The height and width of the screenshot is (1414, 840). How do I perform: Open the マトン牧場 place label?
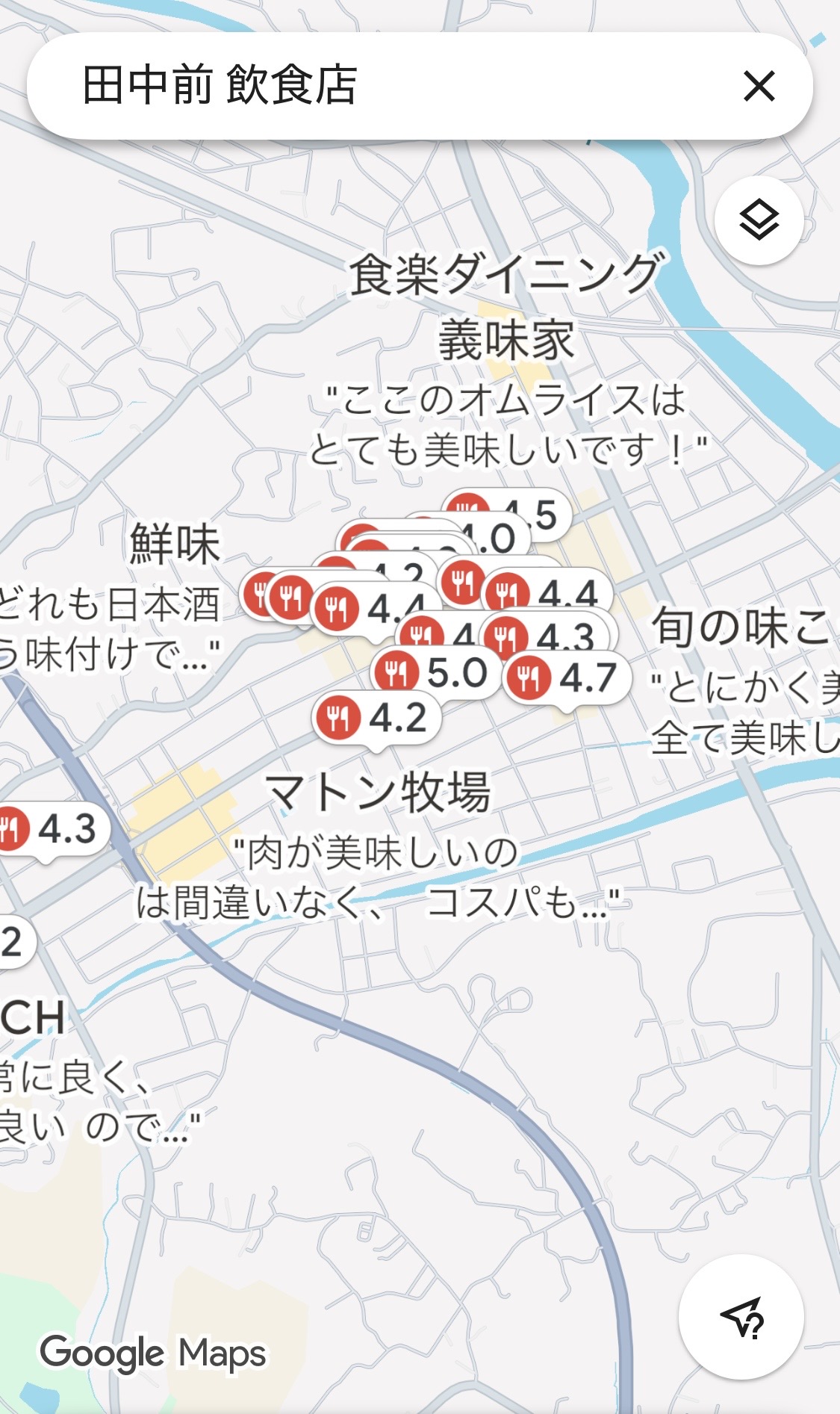(x=378, y=792)
